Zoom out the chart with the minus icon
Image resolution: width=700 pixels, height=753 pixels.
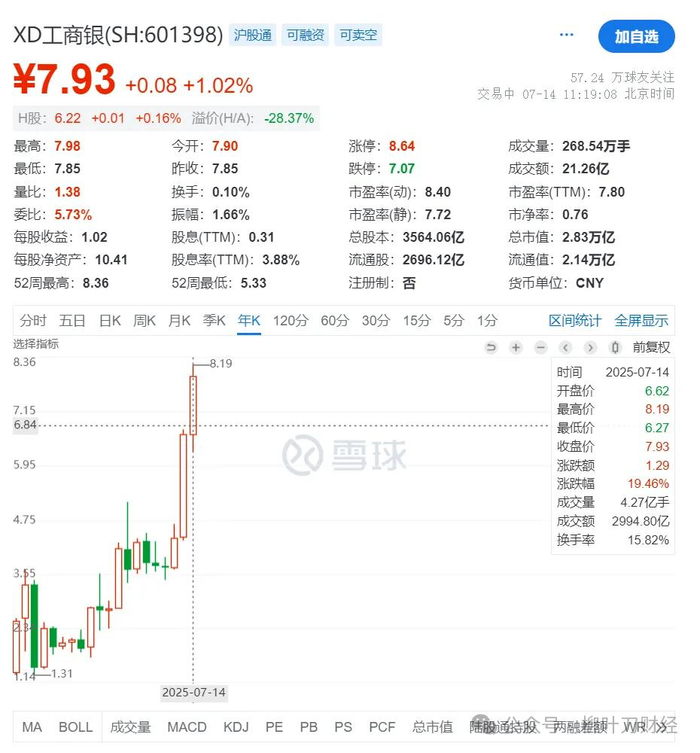[540, 347]
